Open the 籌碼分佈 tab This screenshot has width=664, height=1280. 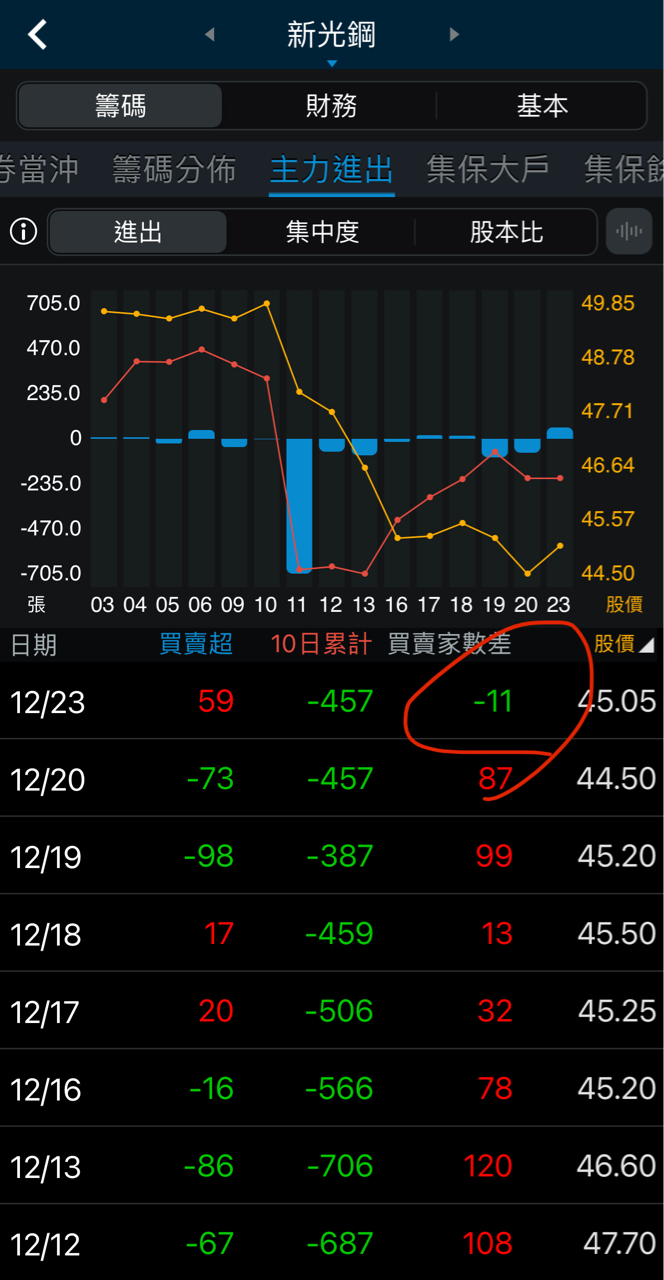coord(174,170)
